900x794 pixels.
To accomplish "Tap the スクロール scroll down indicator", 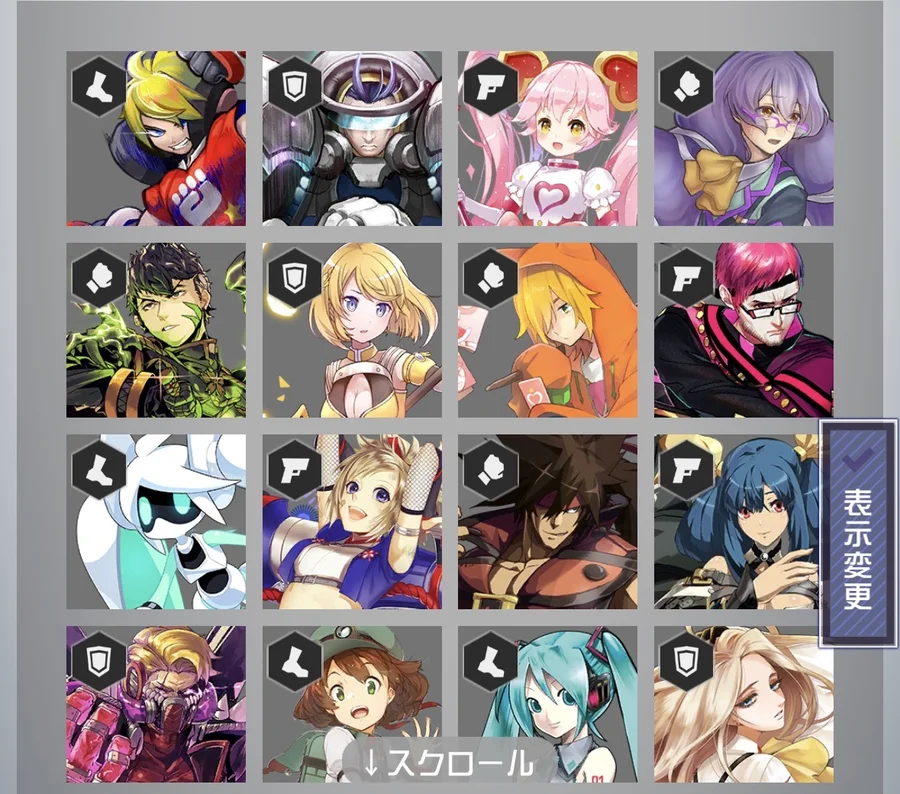I will (450, 764).
